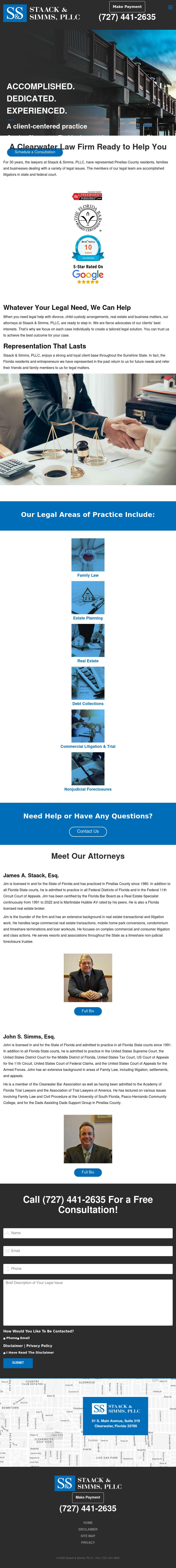
Task: Go to Home via footer link
Action: tap(88, 1522)
